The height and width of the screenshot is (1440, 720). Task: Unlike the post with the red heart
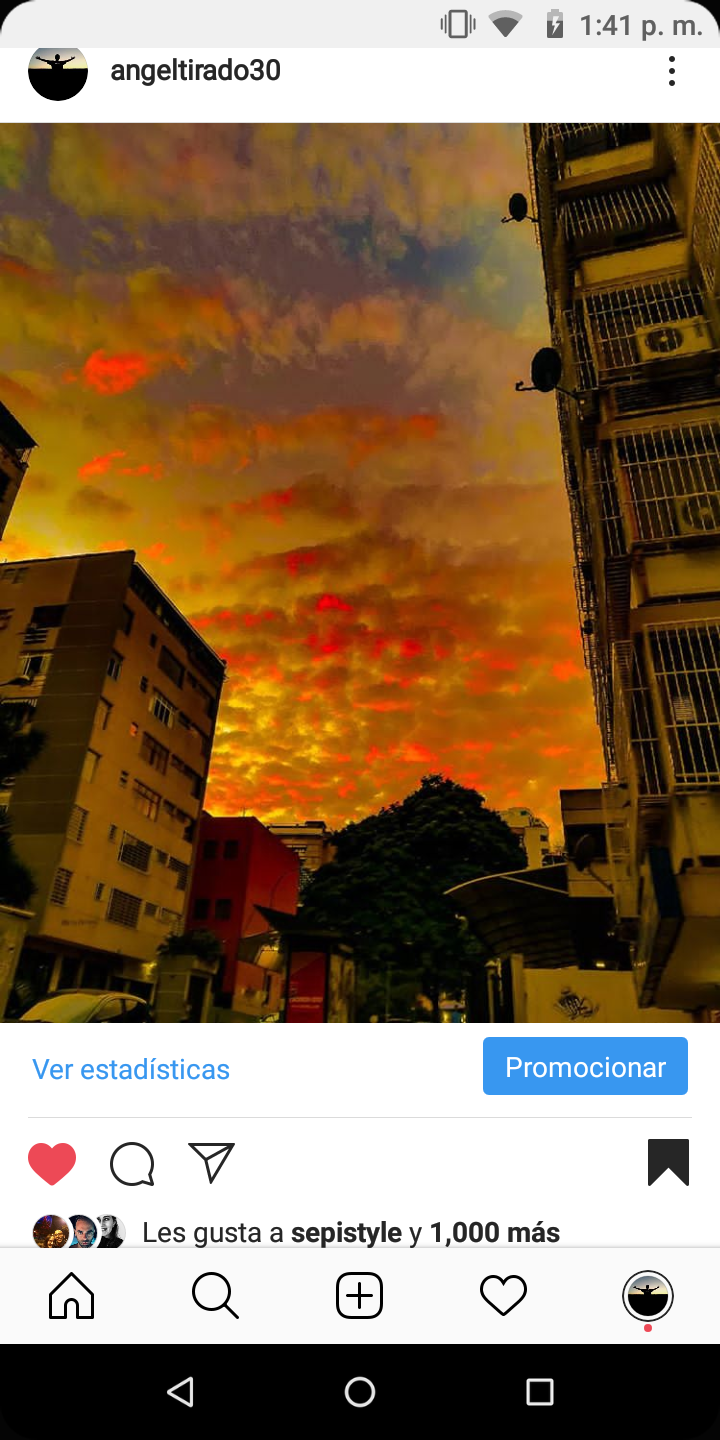point(52,1164)
